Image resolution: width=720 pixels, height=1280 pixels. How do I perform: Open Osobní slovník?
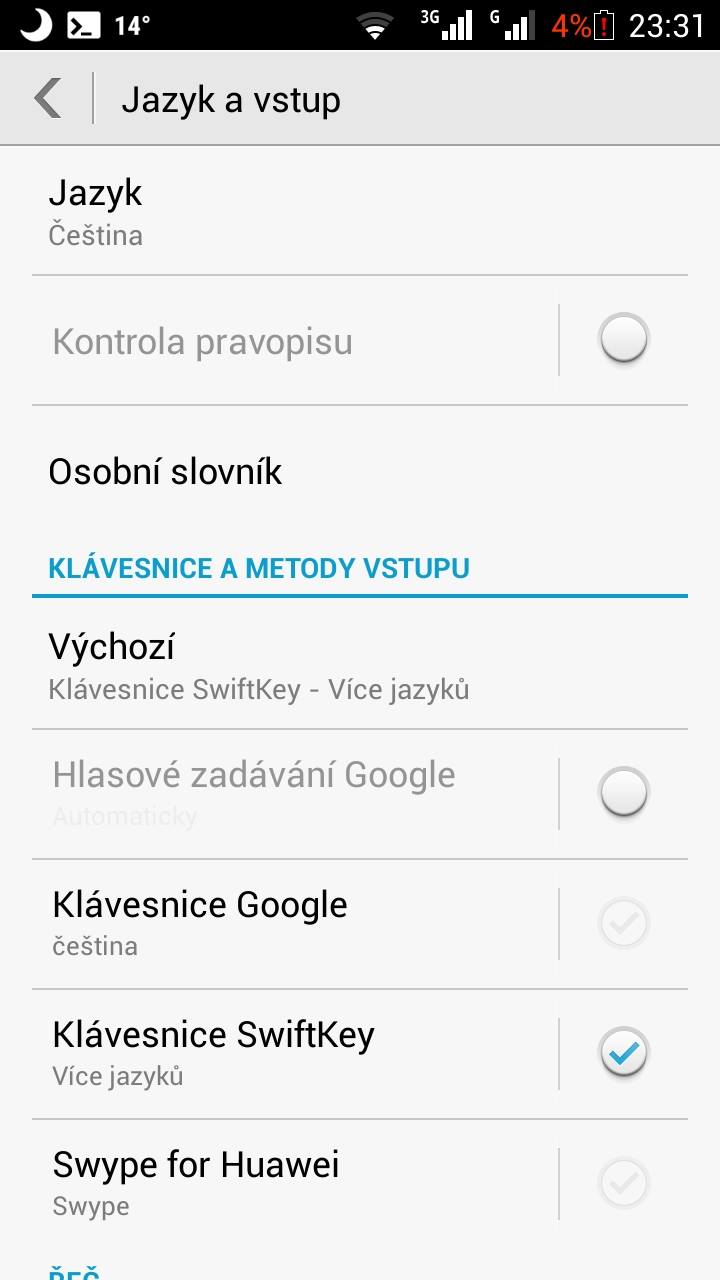300,471
